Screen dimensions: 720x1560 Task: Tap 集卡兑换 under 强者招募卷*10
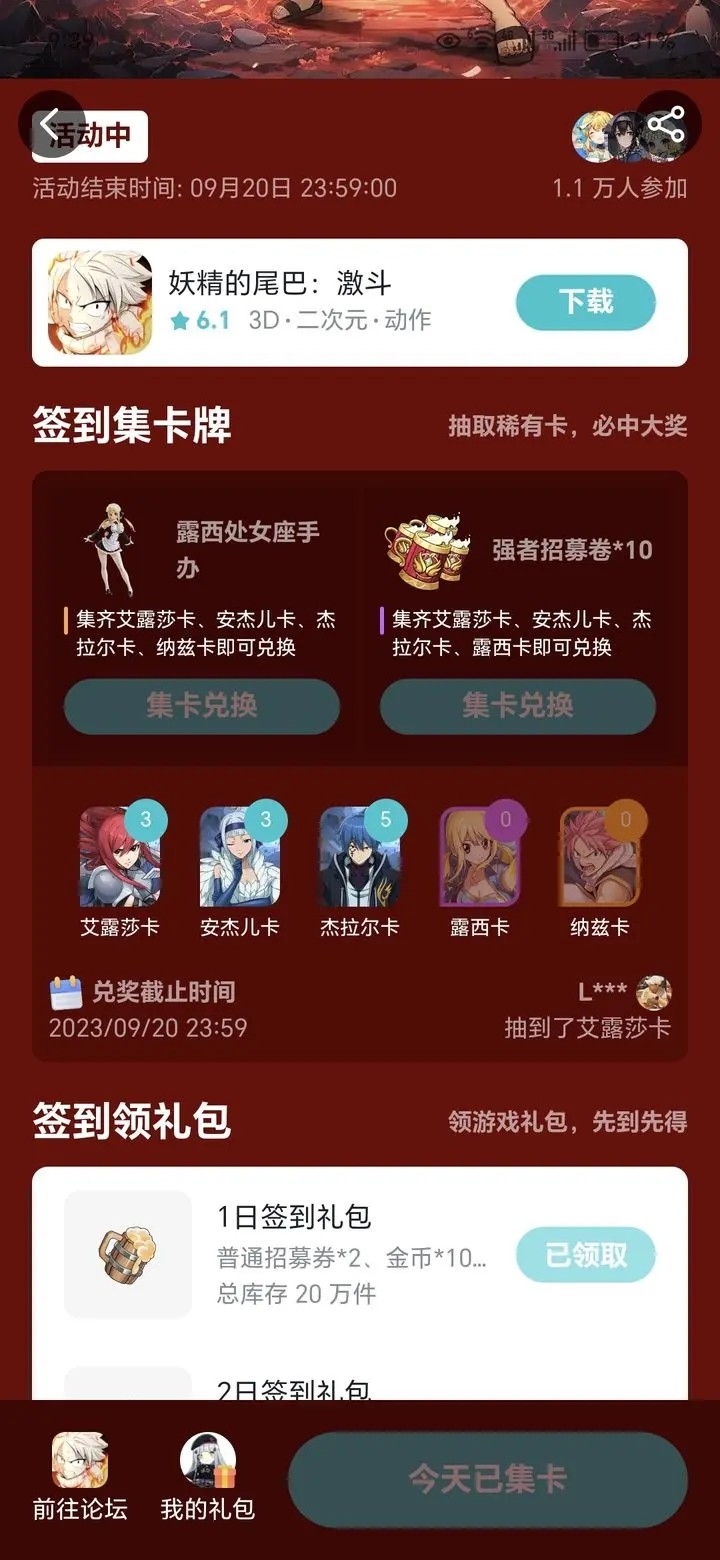tap(517, 706)
